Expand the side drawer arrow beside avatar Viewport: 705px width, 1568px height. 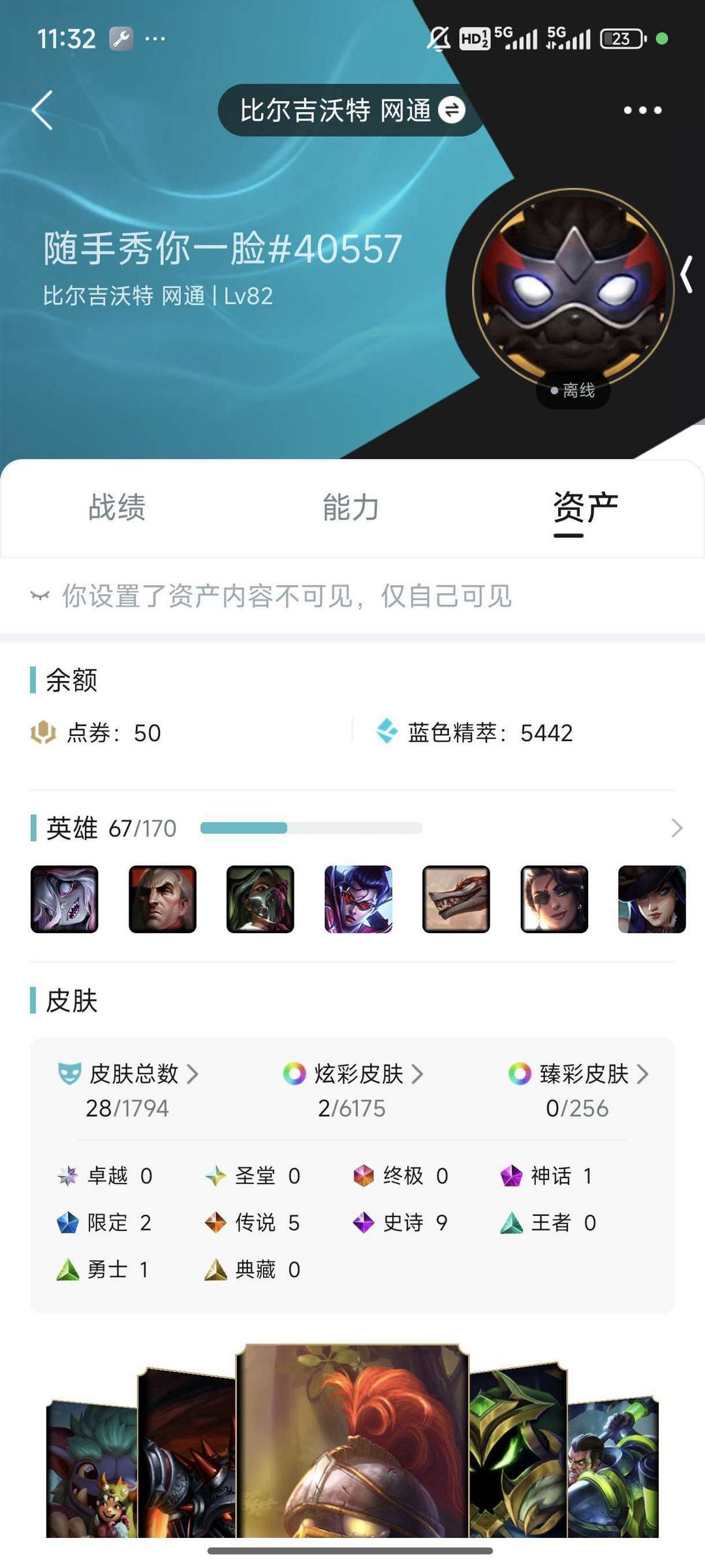point(687,274)
